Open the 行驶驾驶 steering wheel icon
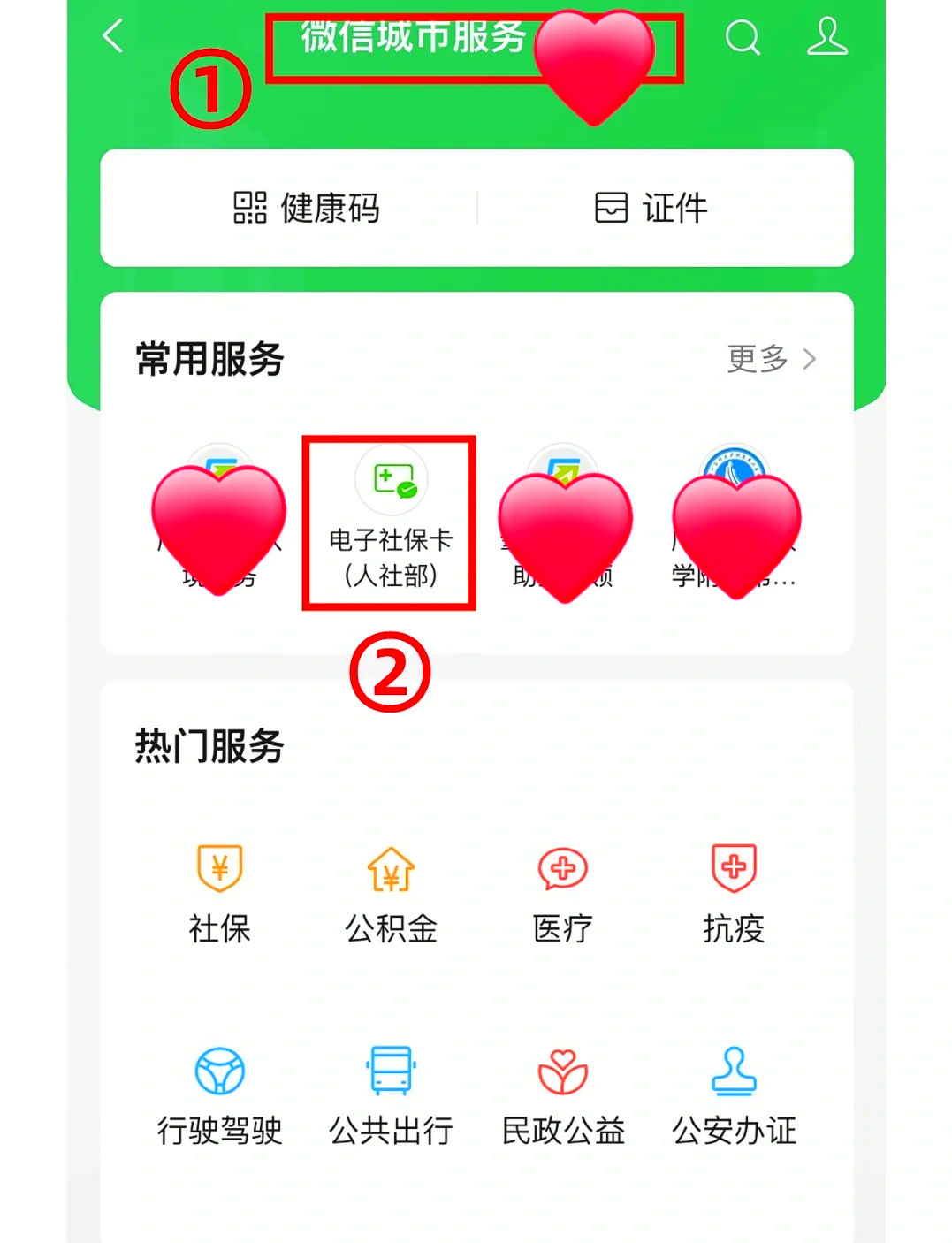 (219, 1072)
